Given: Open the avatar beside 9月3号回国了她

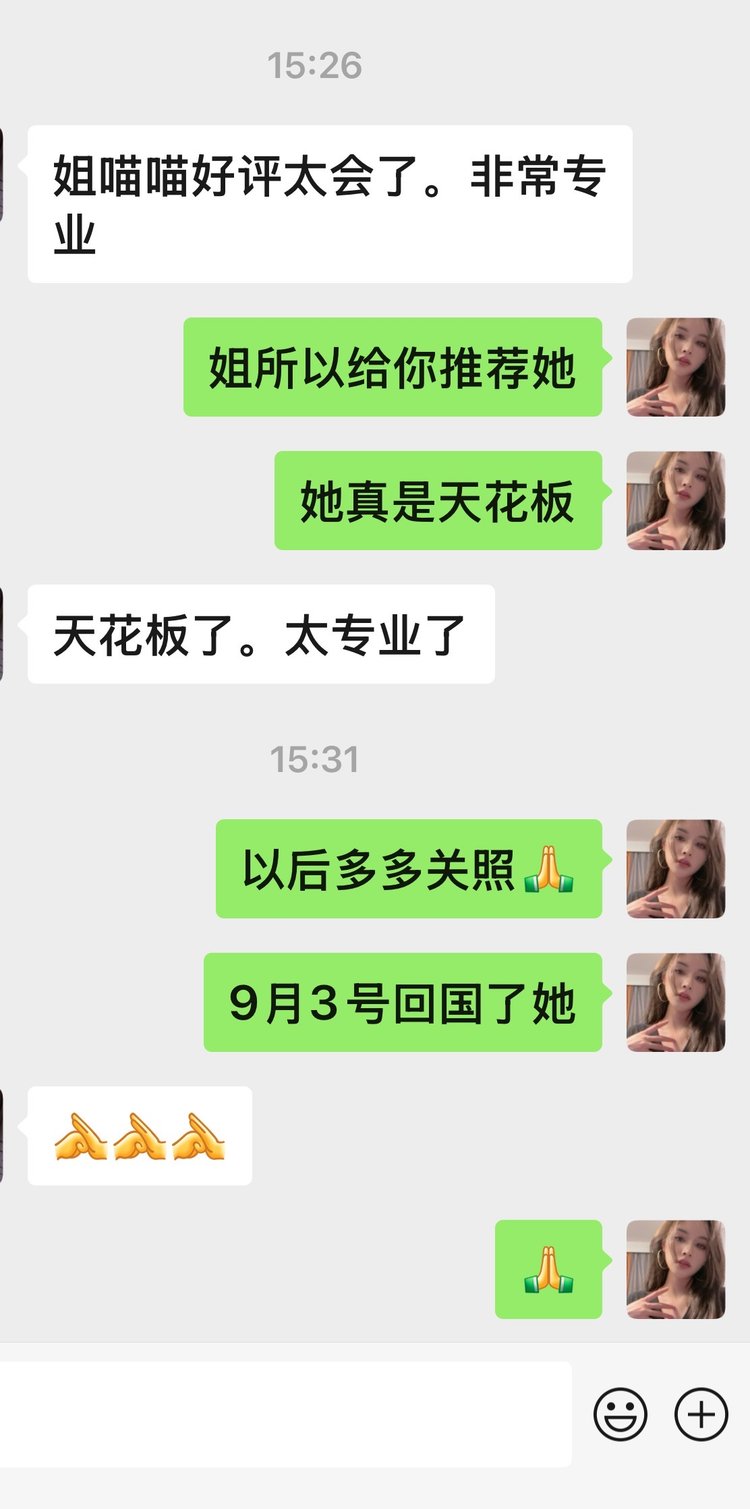Looking at the screenshot, I should tap(676, 1002).
